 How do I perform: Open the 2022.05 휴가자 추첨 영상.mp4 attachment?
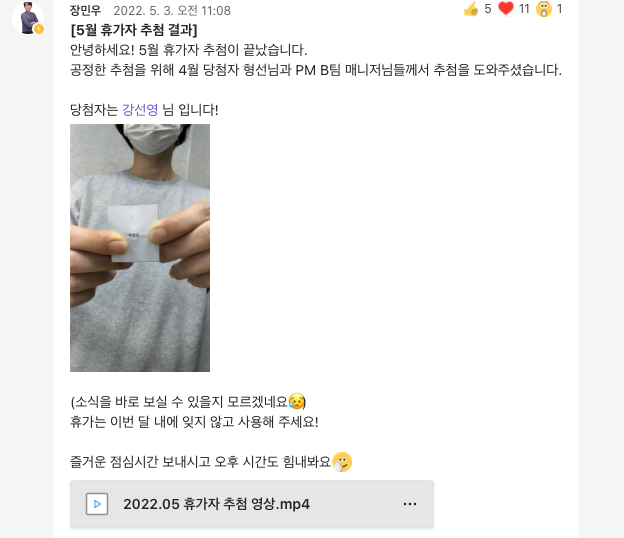click(216, 504)
